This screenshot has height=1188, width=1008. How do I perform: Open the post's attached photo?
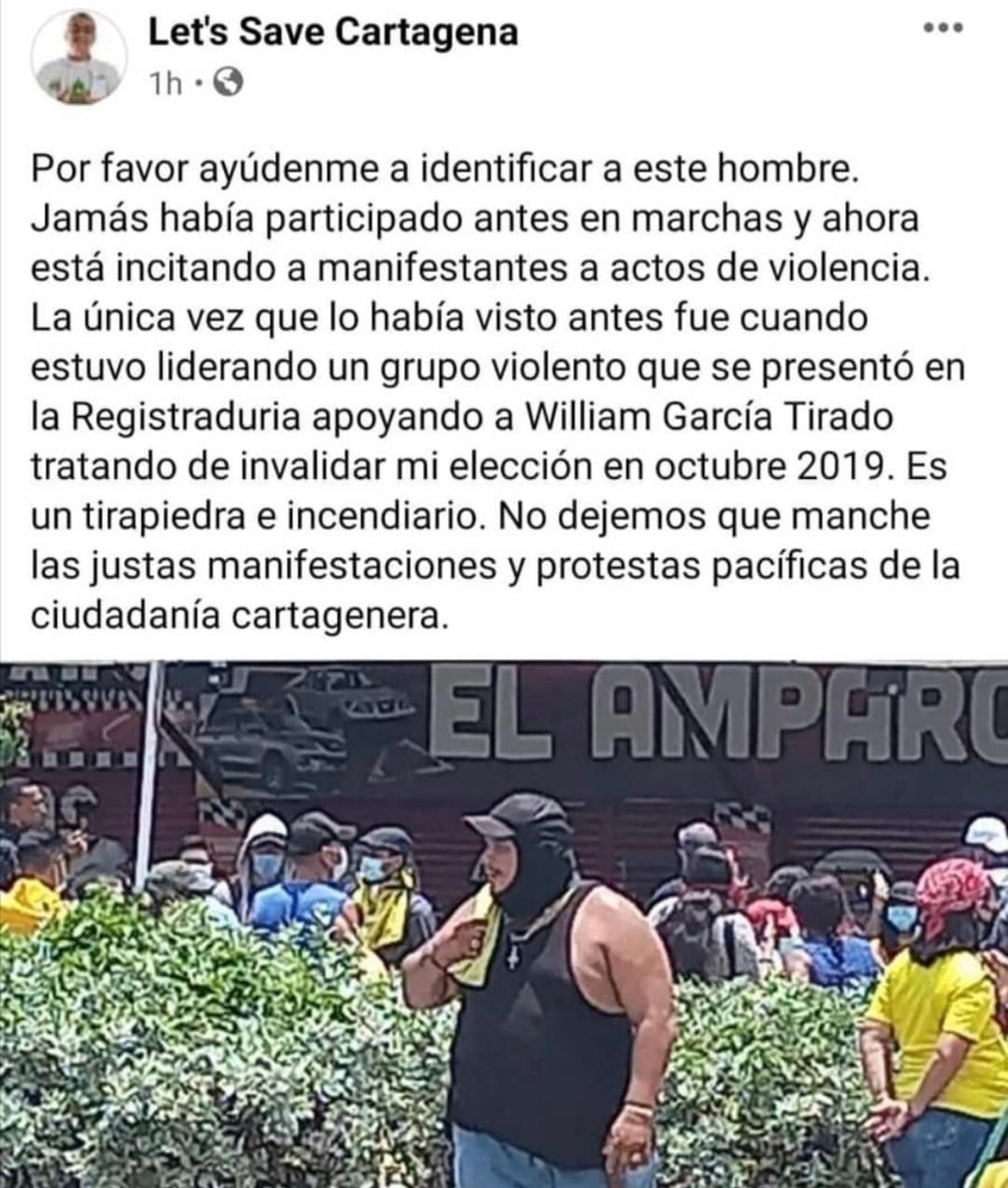(x=504, y=923)
